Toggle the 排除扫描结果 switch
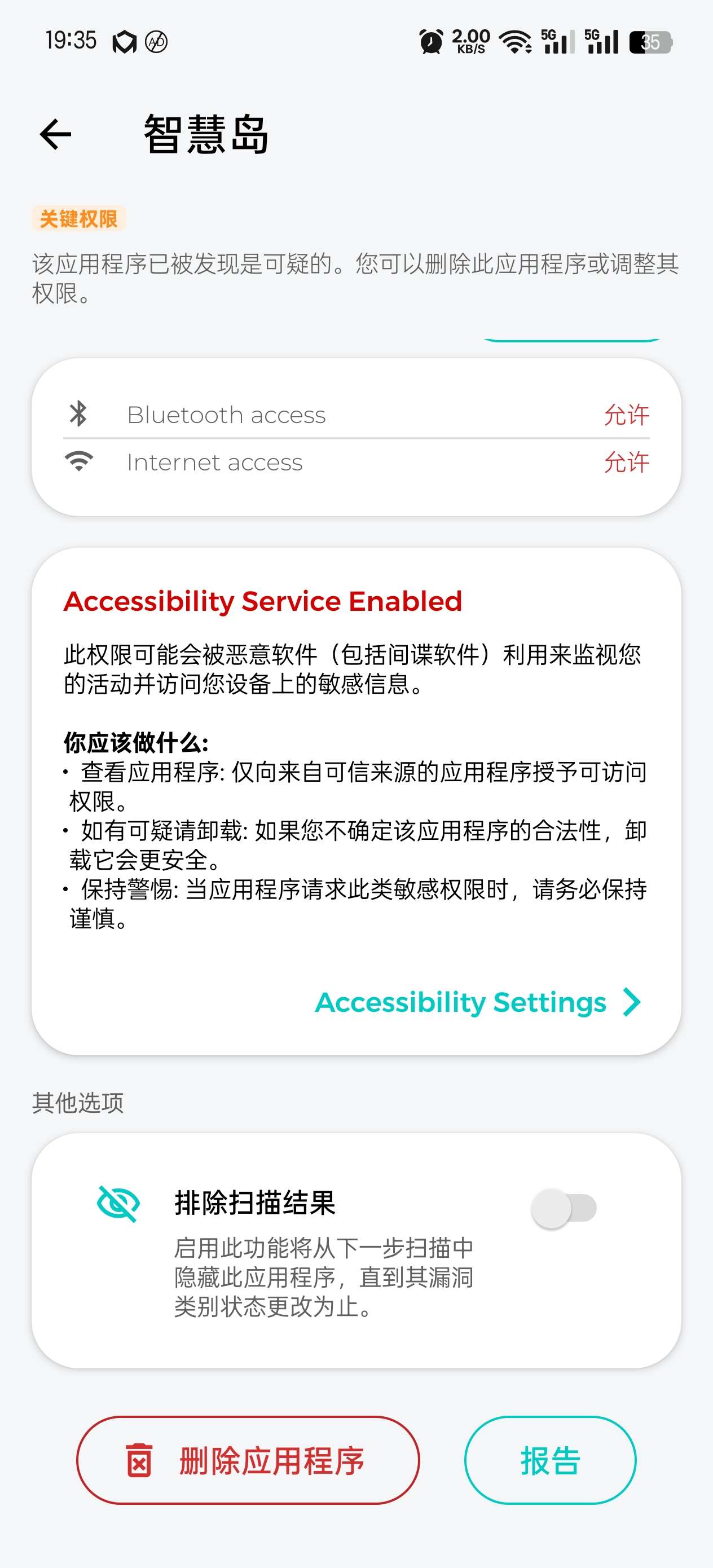The height and width of the screenshot is (1568, 713). point(563,1208)
